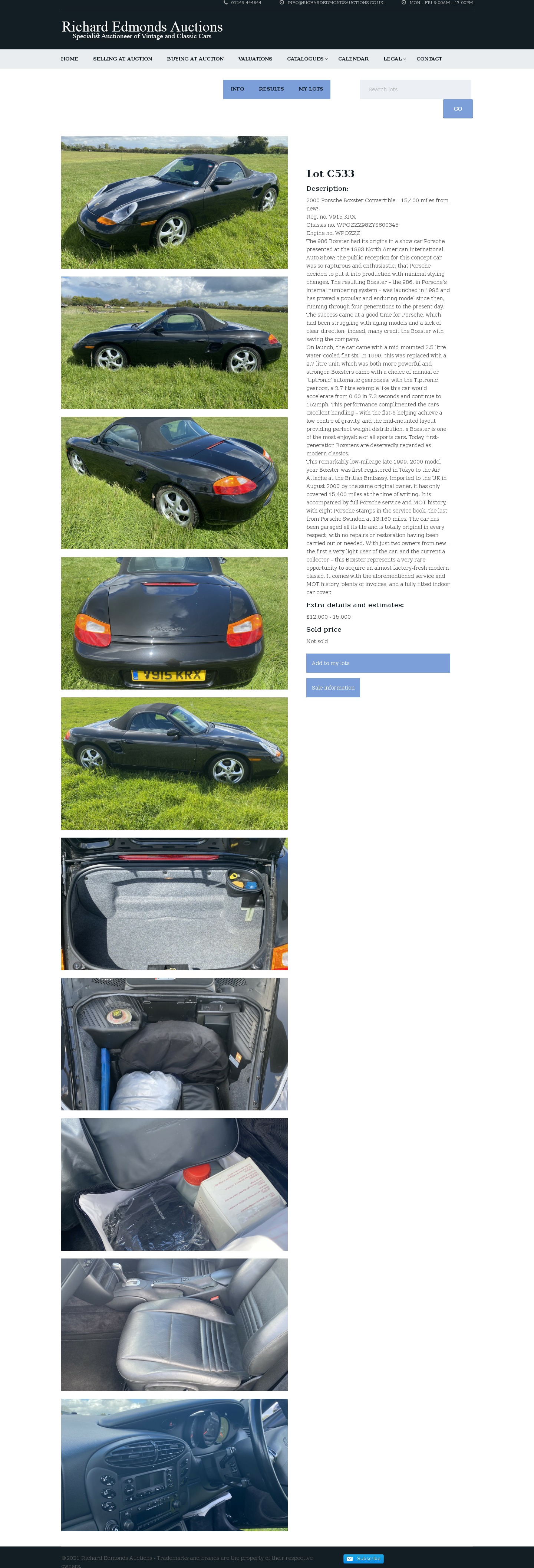Switch to the Info tab
The height and width of the screenshot is (1568, 534).
(x=237, y=89)
